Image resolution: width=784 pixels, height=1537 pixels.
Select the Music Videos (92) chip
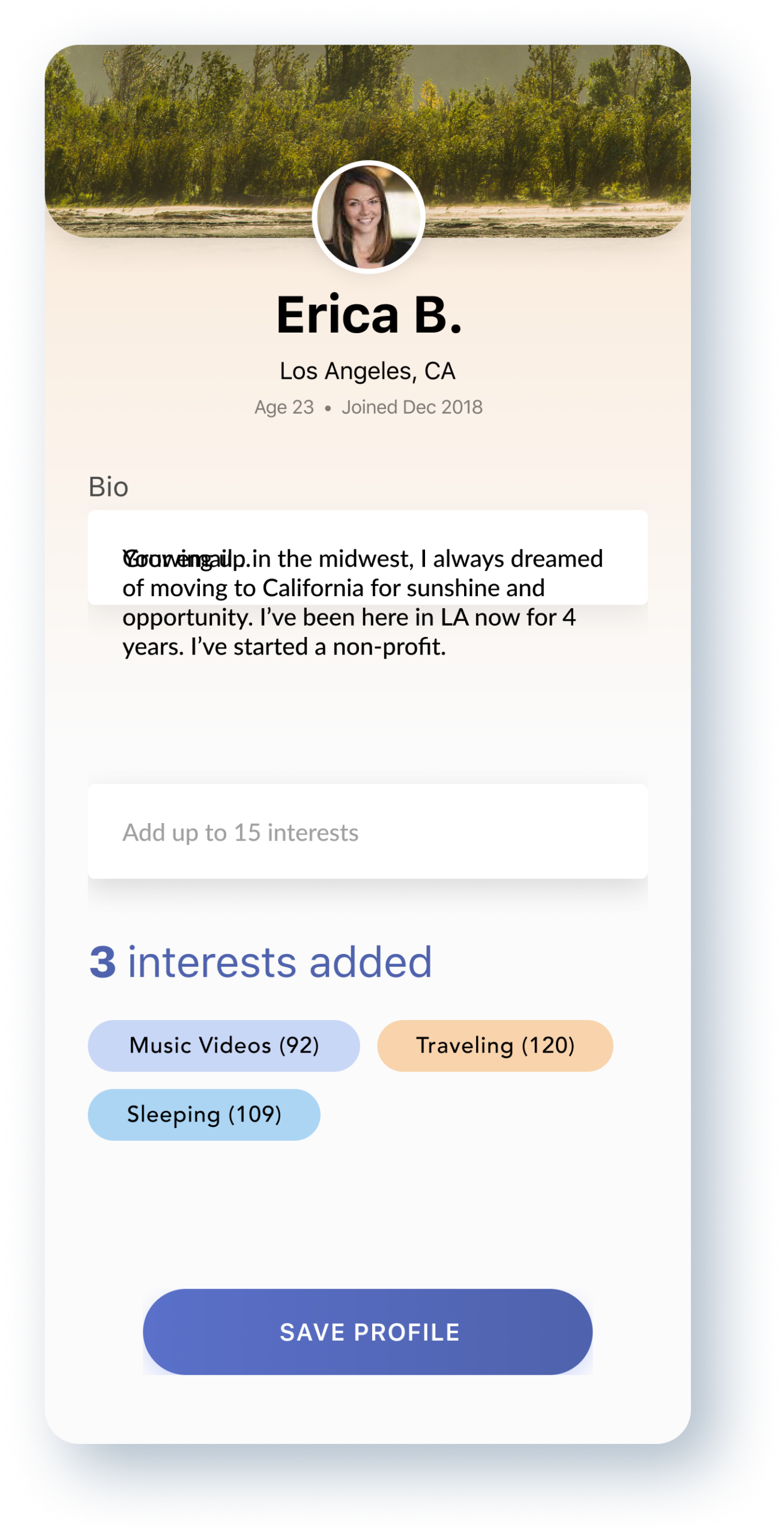pos(224,1046)
